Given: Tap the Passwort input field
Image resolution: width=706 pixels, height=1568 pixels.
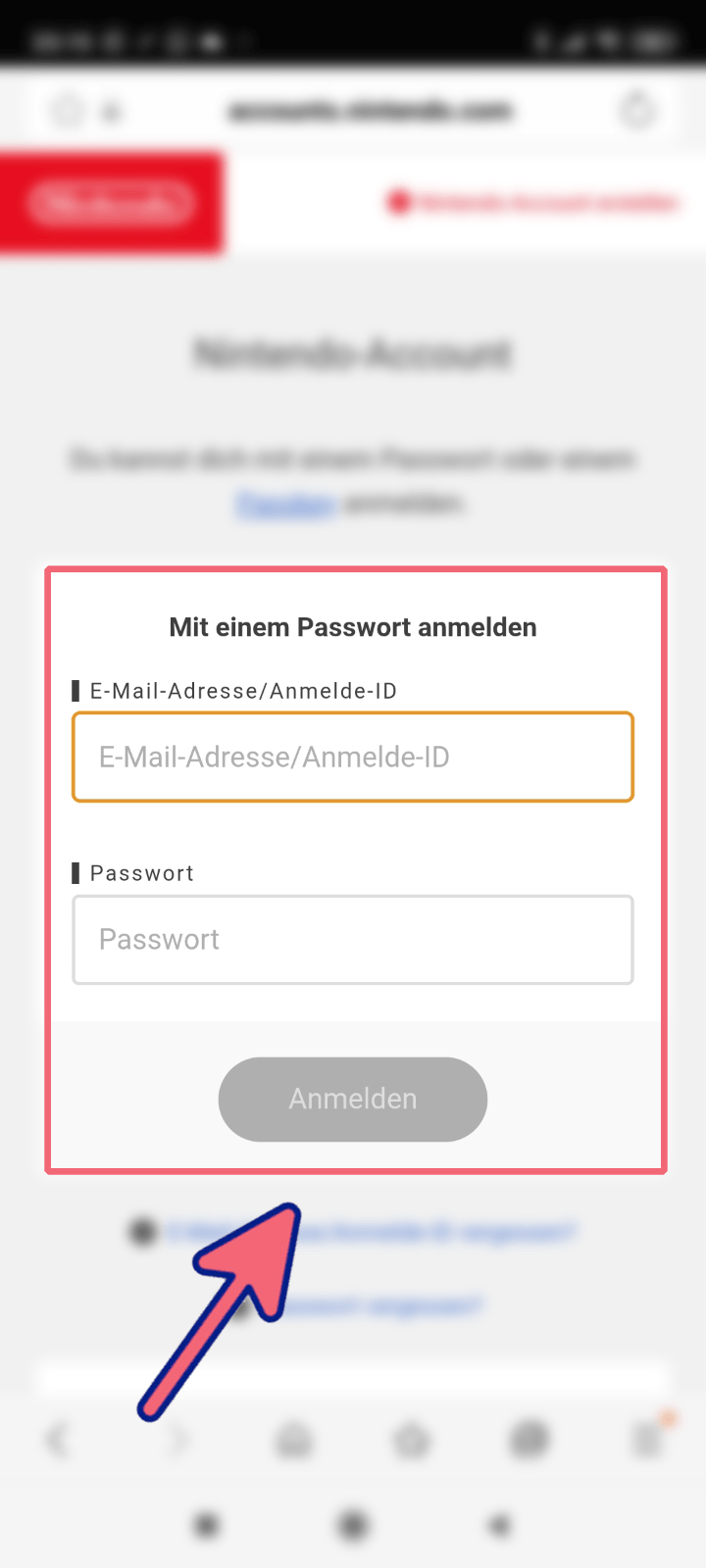Looking at the screenshot, I should pos(352,939).
